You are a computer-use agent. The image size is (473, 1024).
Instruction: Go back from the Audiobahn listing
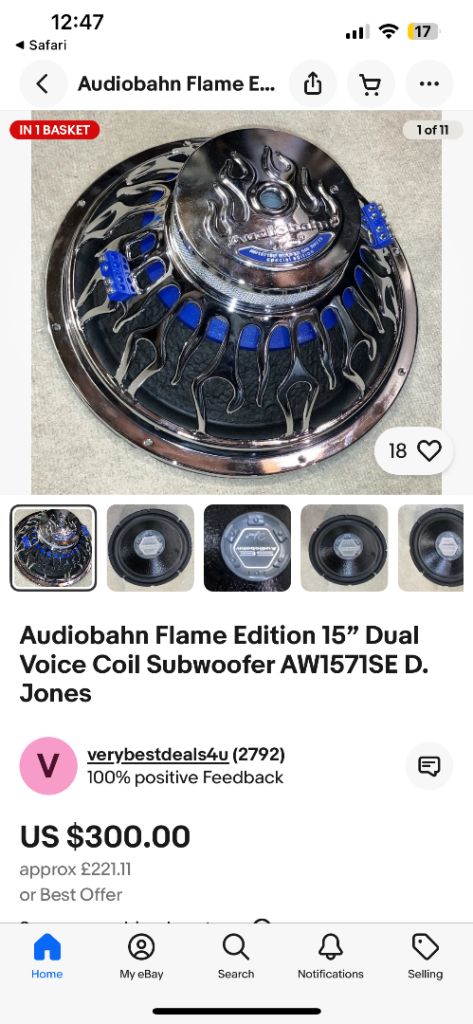43,84
